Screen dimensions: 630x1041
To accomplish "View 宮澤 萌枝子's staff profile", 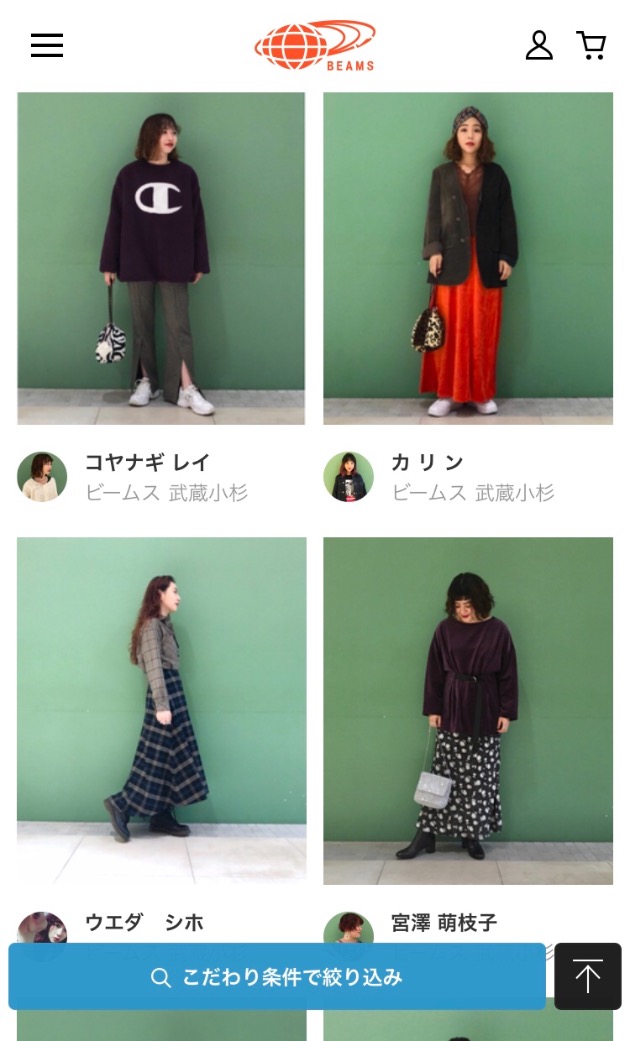I will pos(443,922).
